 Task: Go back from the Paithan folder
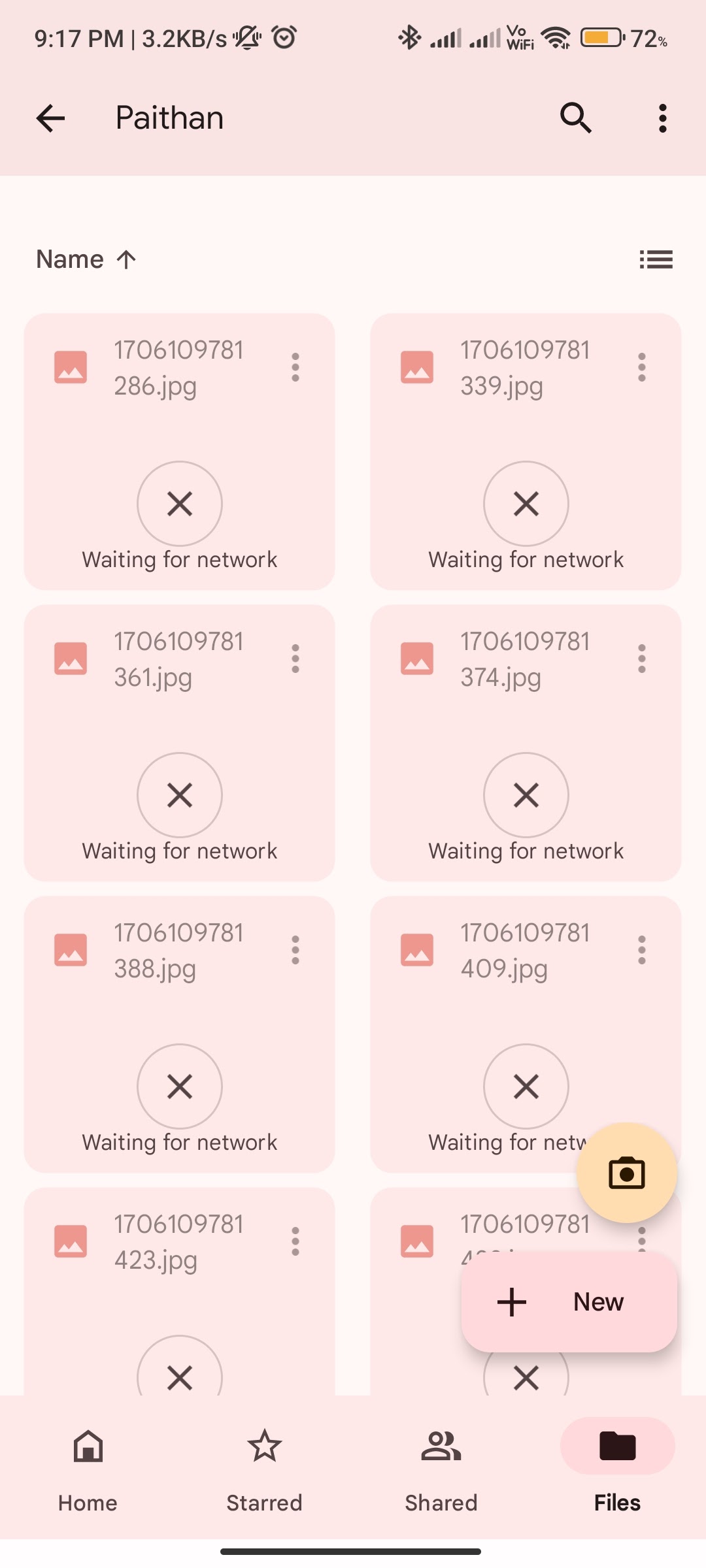tap(50, 118)
